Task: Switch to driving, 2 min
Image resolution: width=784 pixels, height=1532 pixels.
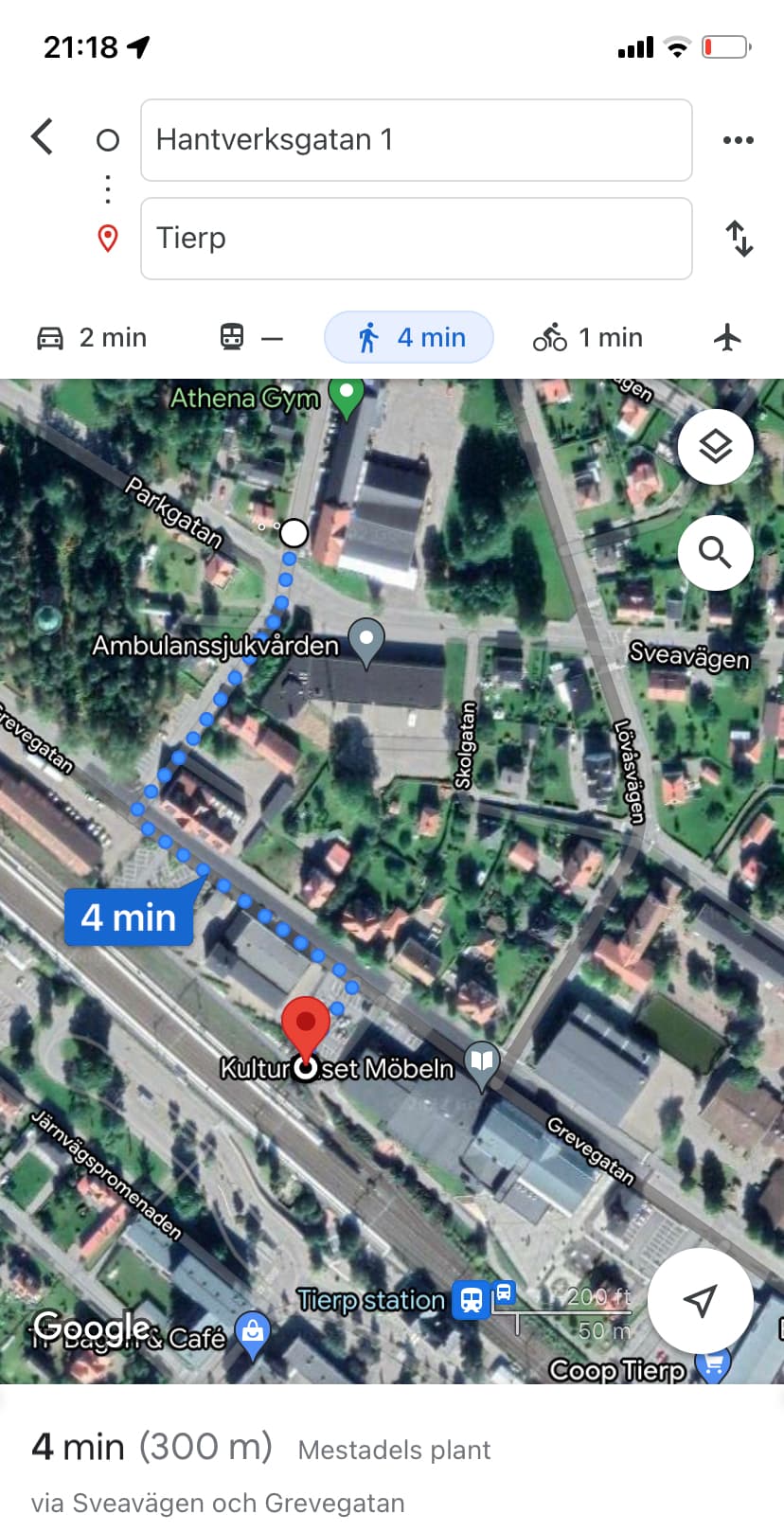Action: pyautogui.click(x=92, y=337)
